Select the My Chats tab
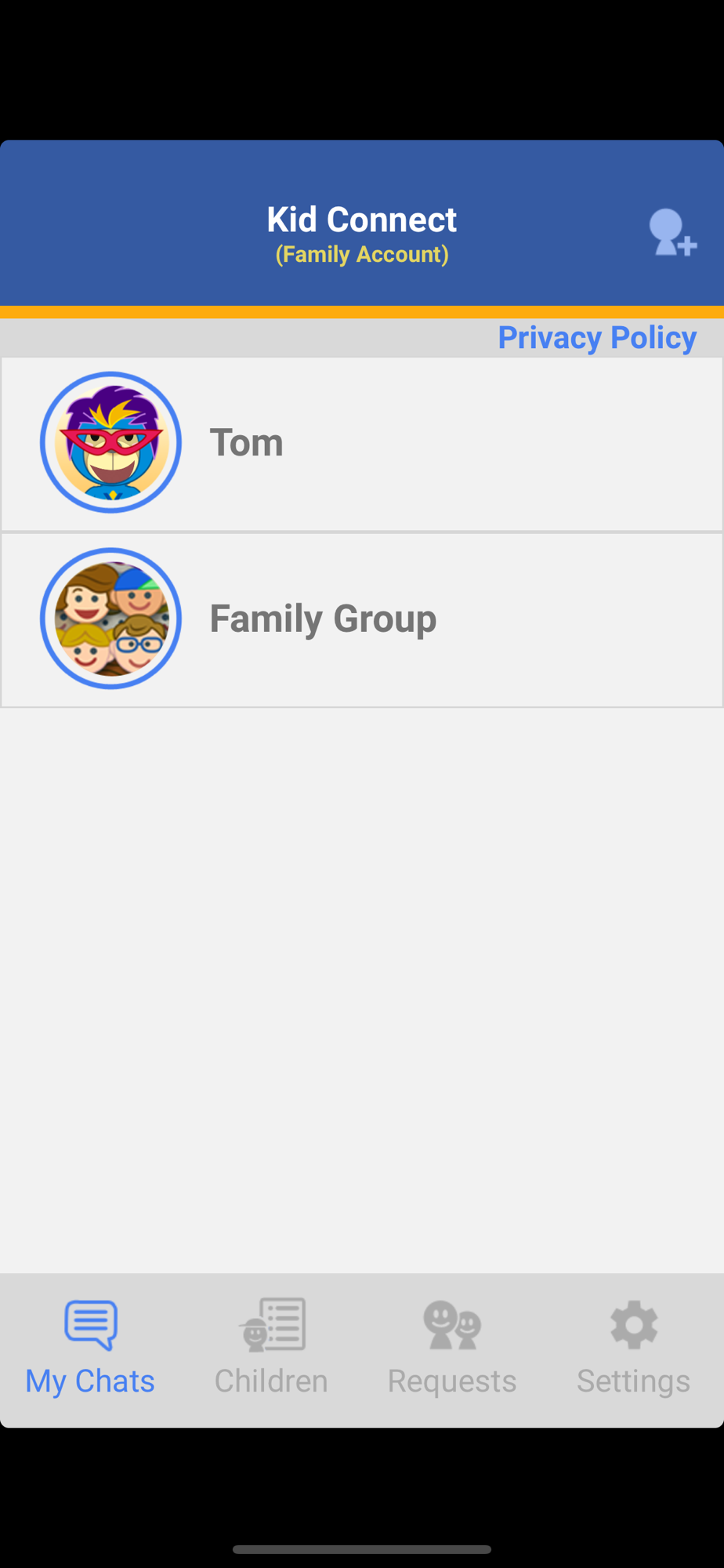 (90, 1349)
